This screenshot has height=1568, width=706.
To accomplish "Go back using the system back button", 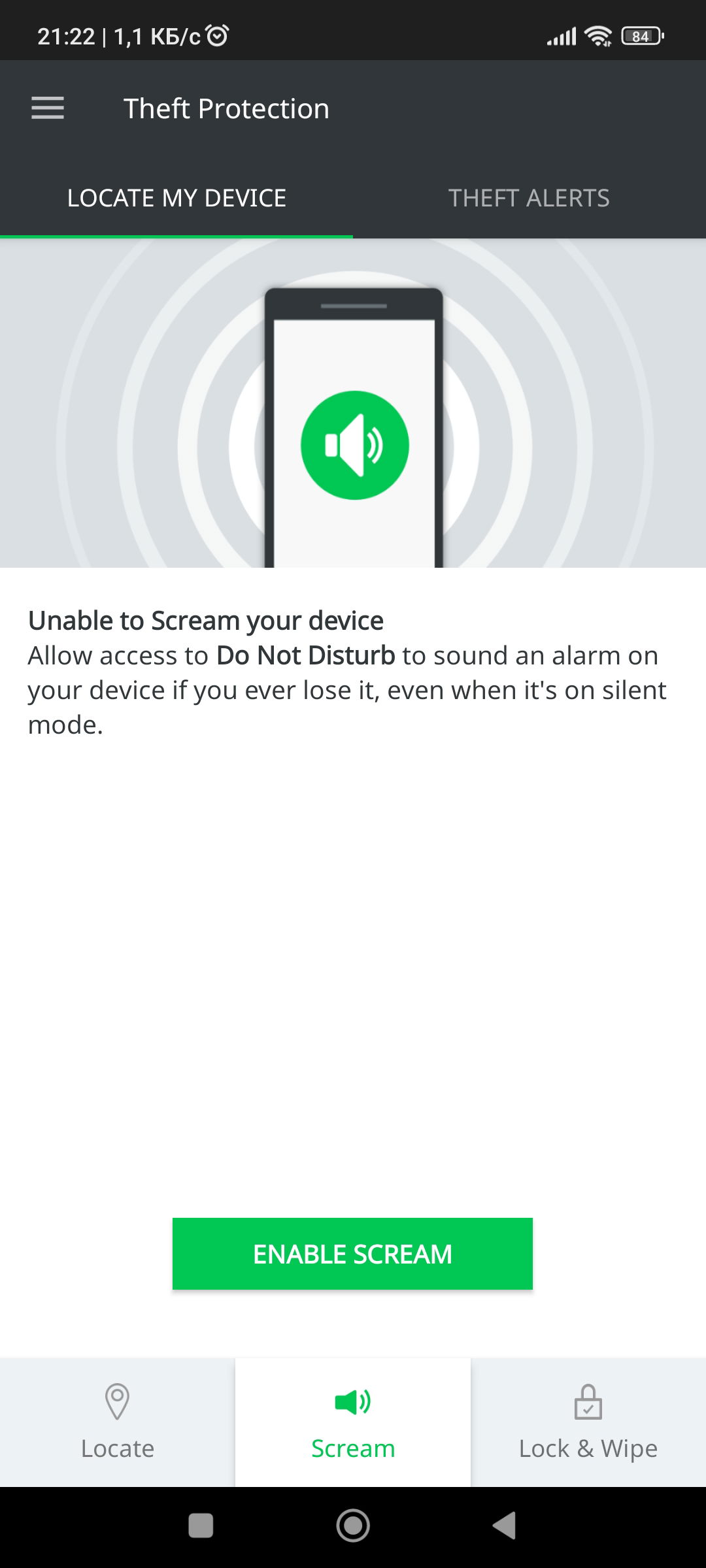I will click(x=505, y=1526).
